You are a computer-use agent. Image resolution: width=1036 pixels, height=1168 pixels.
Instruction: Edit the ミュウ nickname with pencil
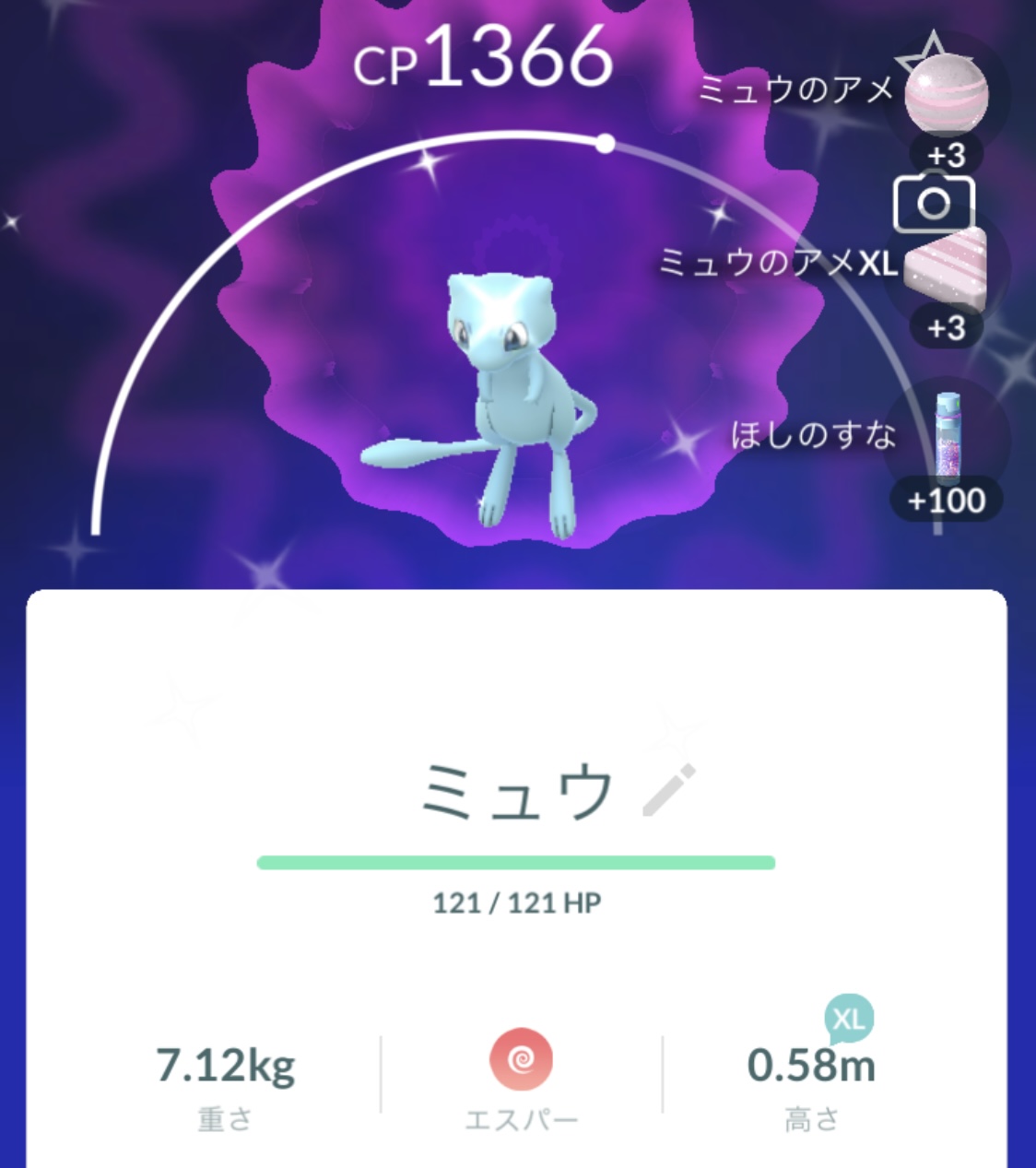pos(669,790)
